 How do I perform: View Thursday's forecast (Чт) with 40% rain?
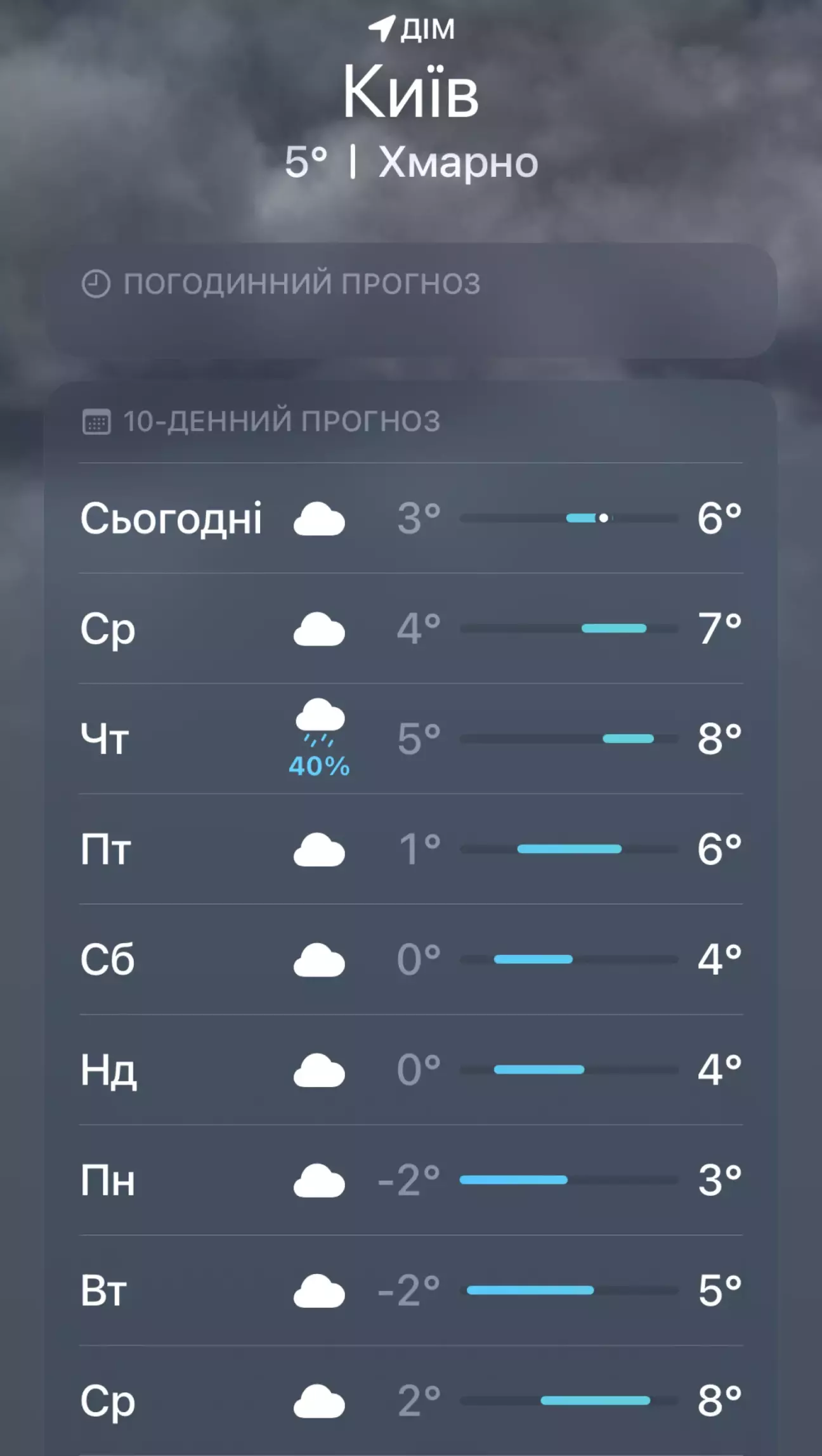411,739
